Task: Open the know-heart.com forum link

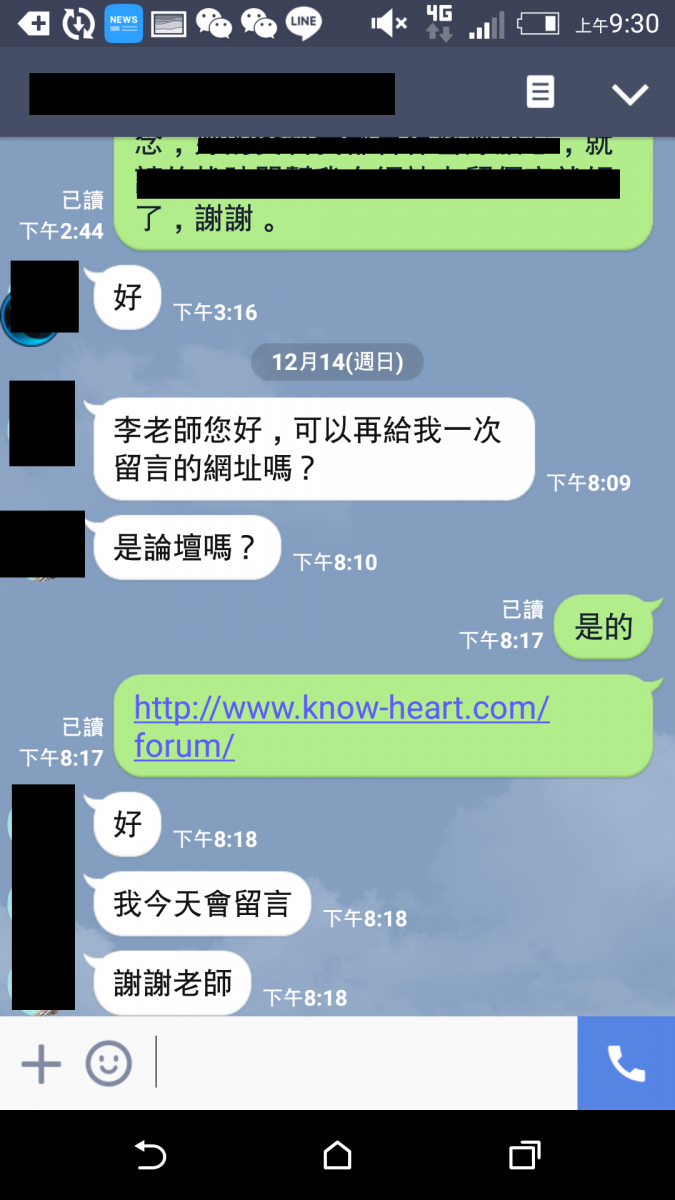Action: [341, 726]
